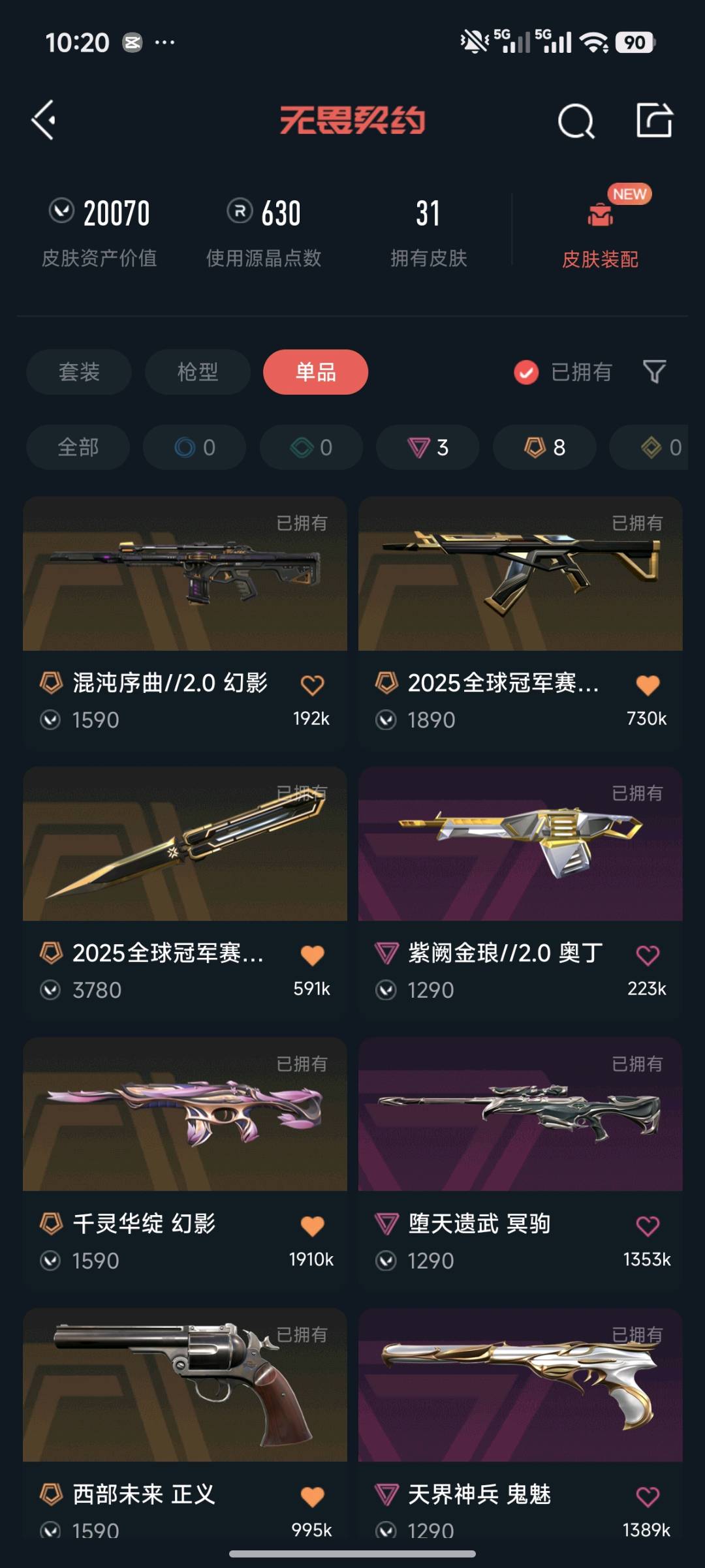
Task: Like the 堕天遗武 冥驹 skin
Action: (648, 1225)
